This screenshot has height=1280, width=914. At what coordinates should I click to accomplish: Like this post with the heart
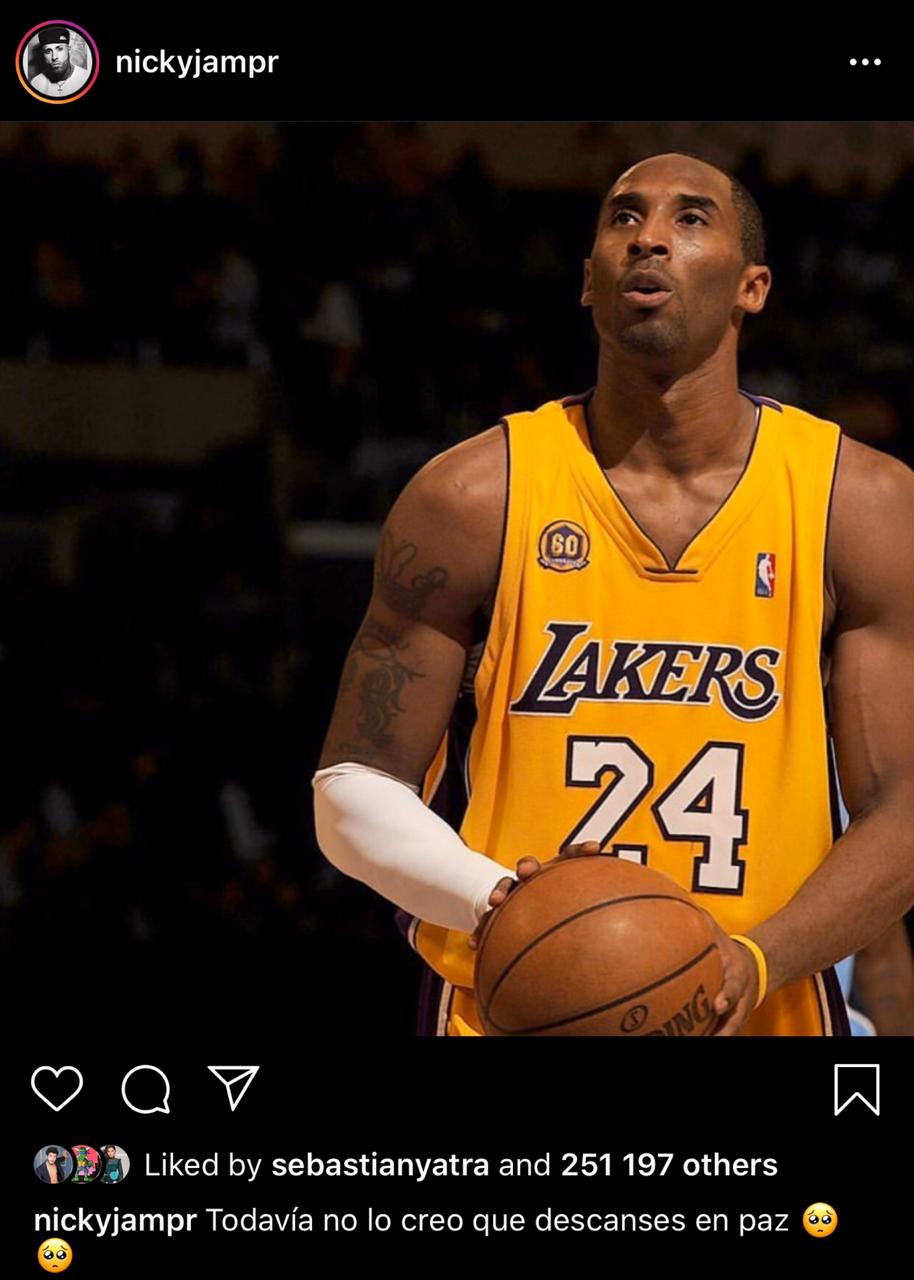coord(57,1088)
